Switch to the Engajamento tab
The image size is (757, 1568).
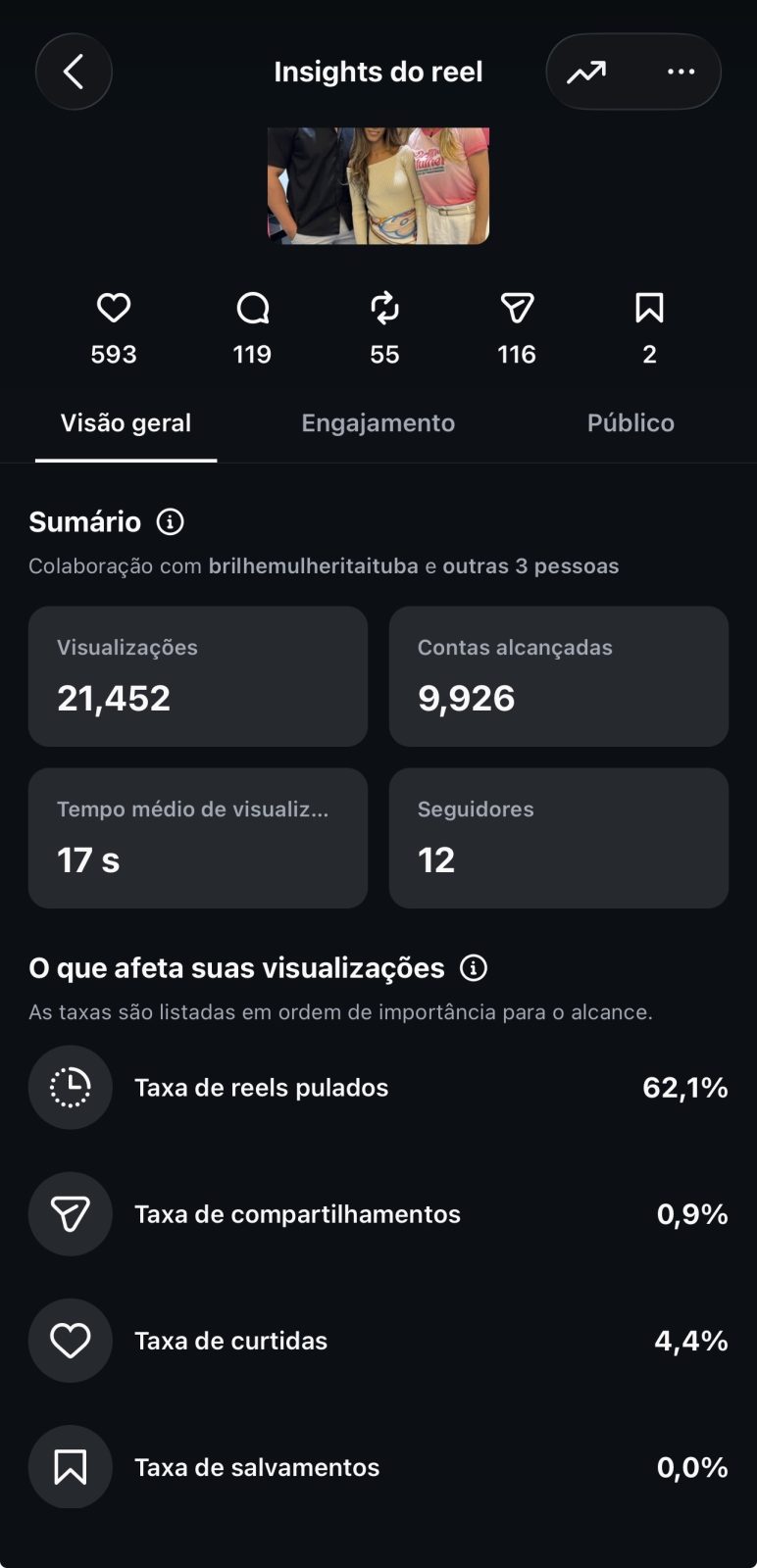click(378, 423)
